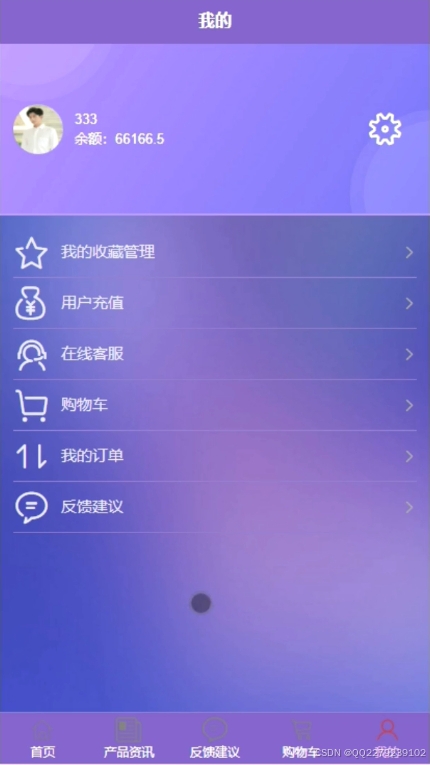Switch to the 首页 tab
The width and height of the screenshot is (430, 765).
point(43,739)
